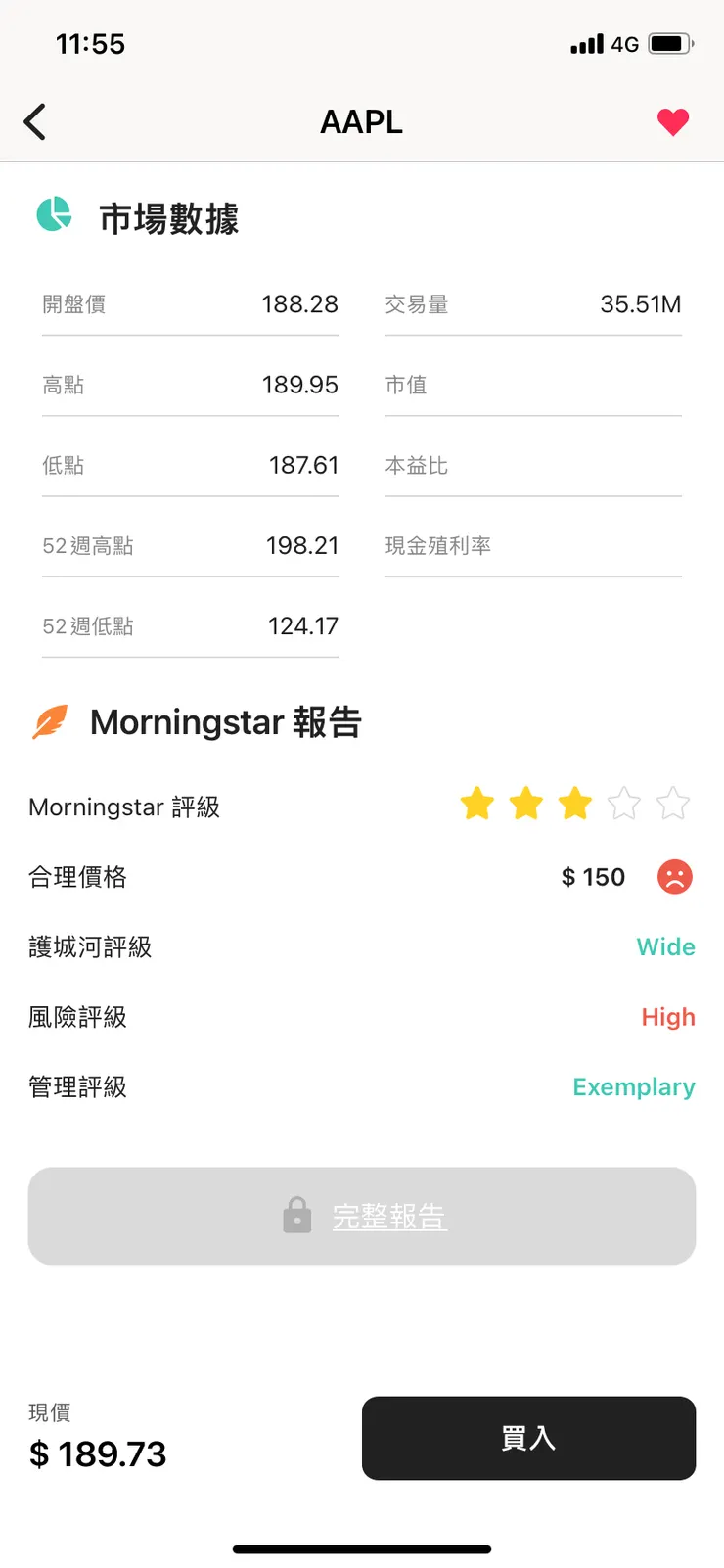Select the fifth unfilled rating star
Image resolution: width=724 pixels, height=1568 pixels.
[x=672, y=803]
